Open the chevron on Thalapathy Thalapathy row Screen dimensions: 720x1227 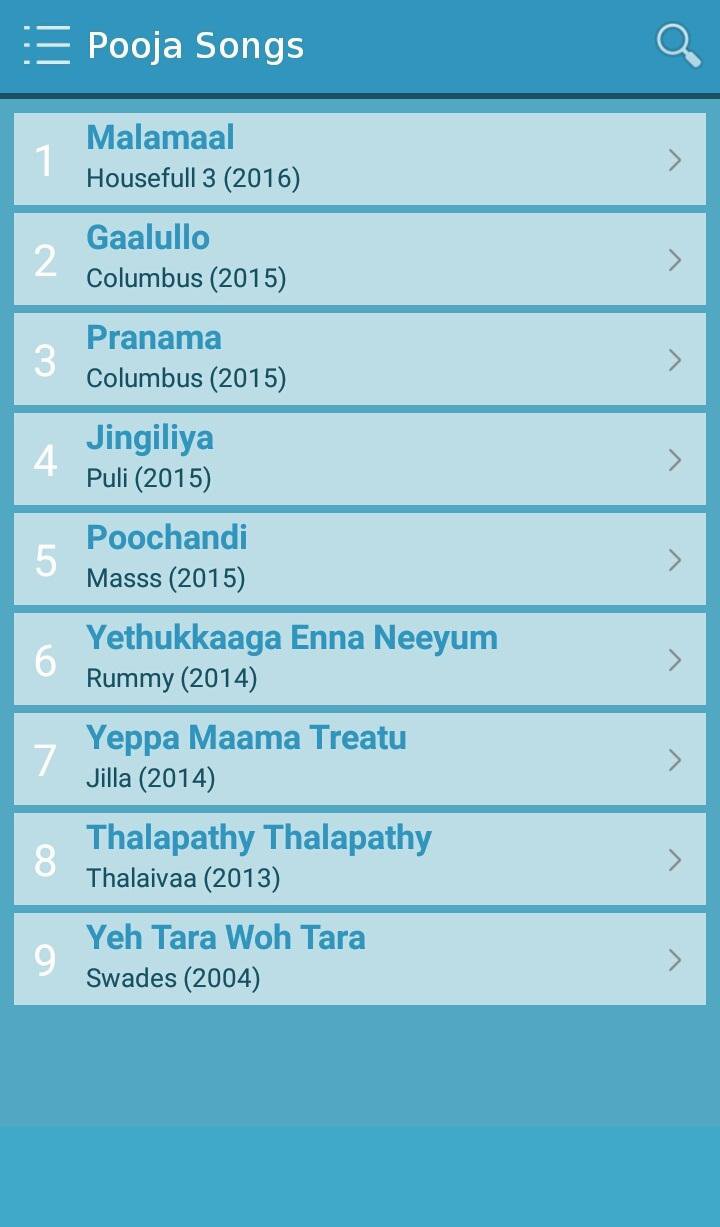pyautogui.click(x=675, y=858)
